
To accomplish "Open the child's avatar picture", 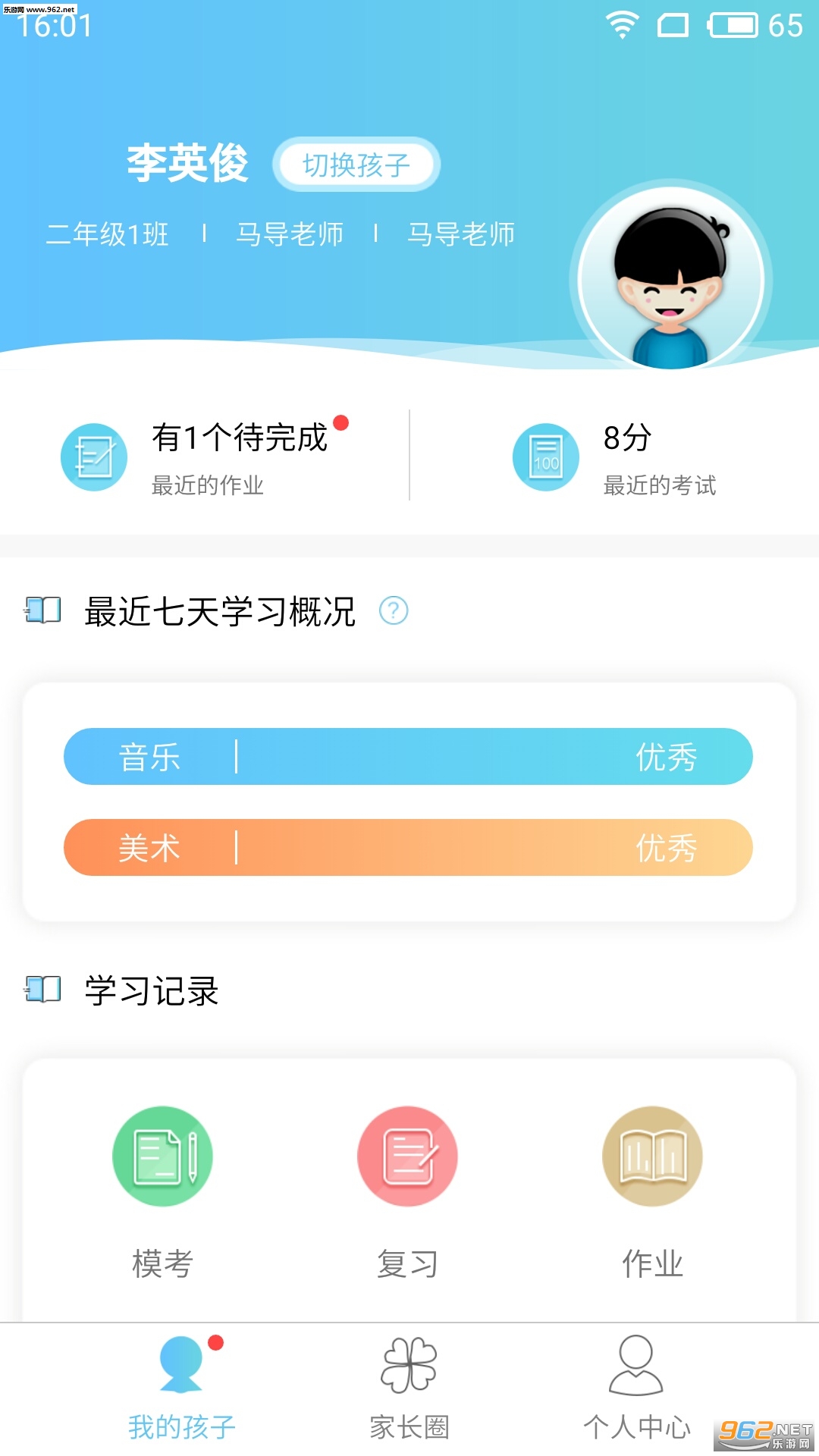I will tap(670, 279).
